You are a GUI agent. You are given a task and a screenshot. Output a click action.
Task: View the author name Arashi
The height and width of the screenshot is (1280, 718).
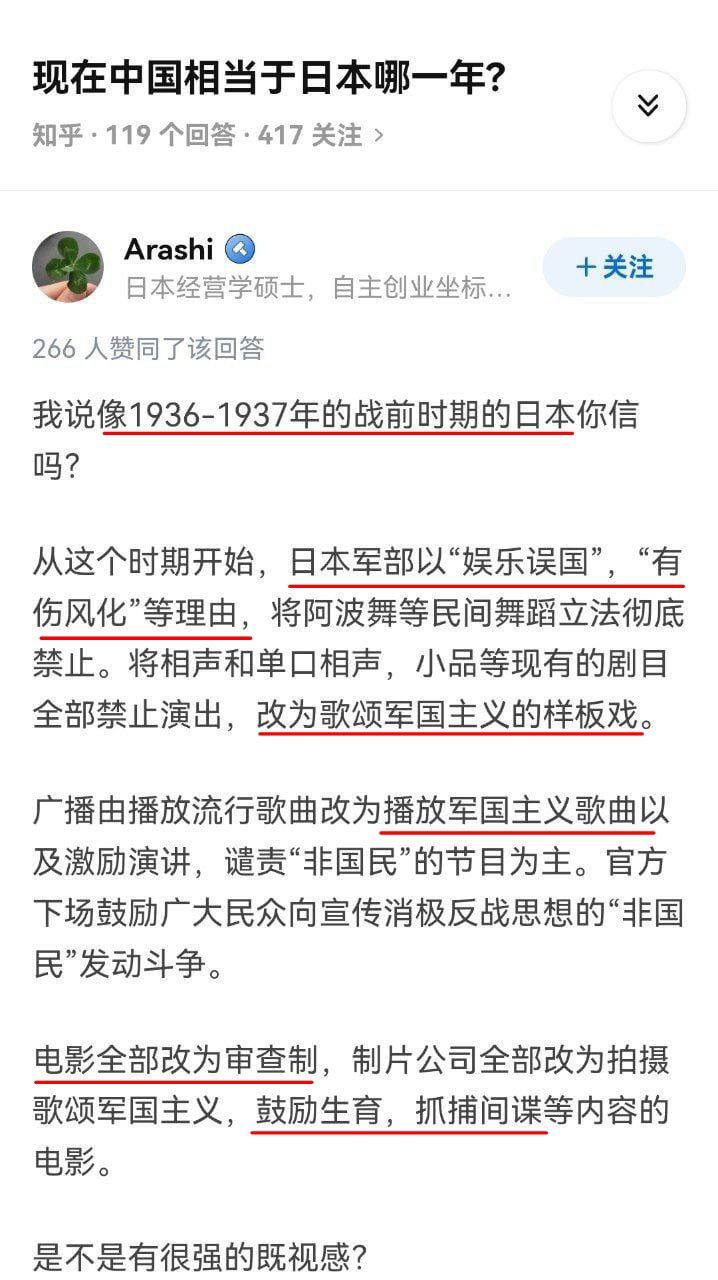170,249
